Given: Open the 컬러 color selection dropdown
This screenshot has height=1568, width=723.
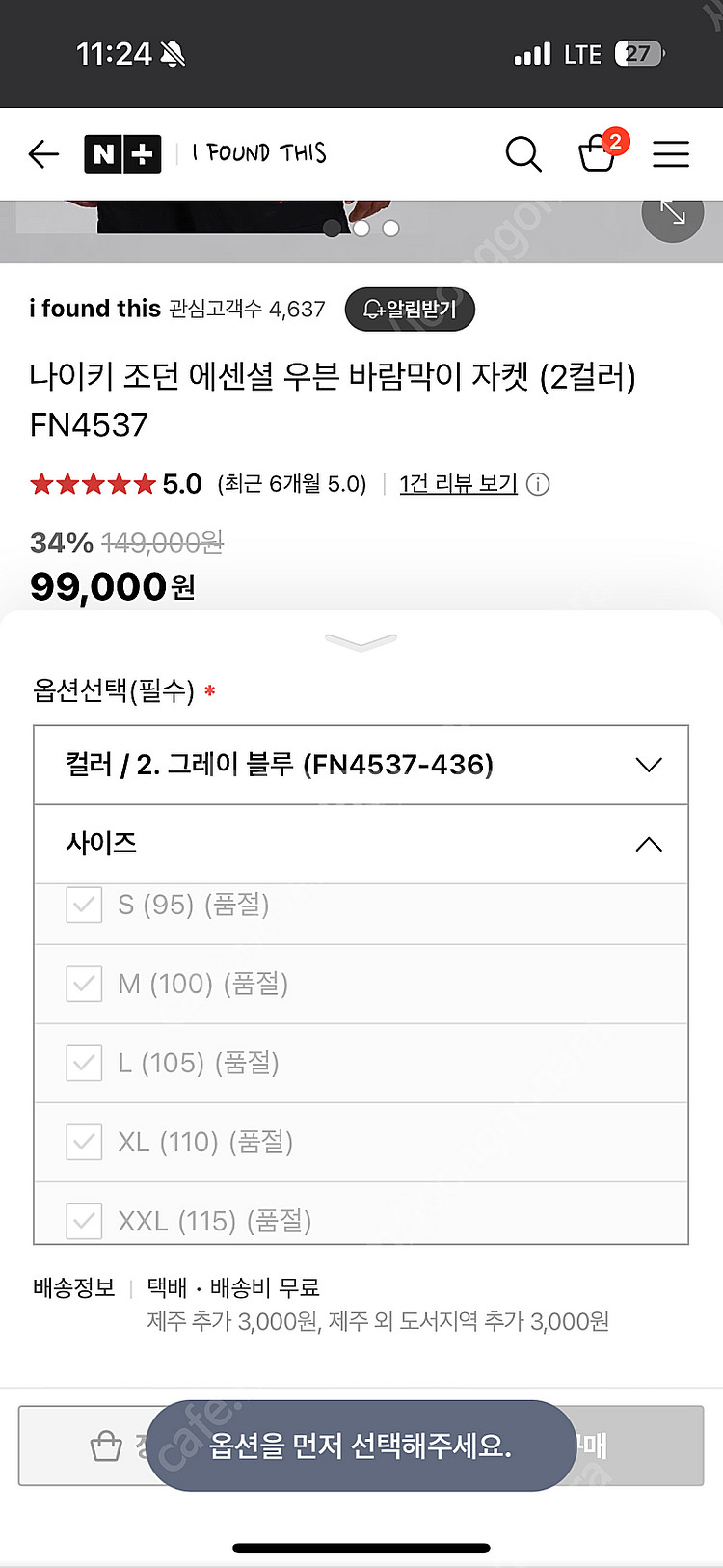Looking at the screenshot, I should click(361, 765).
